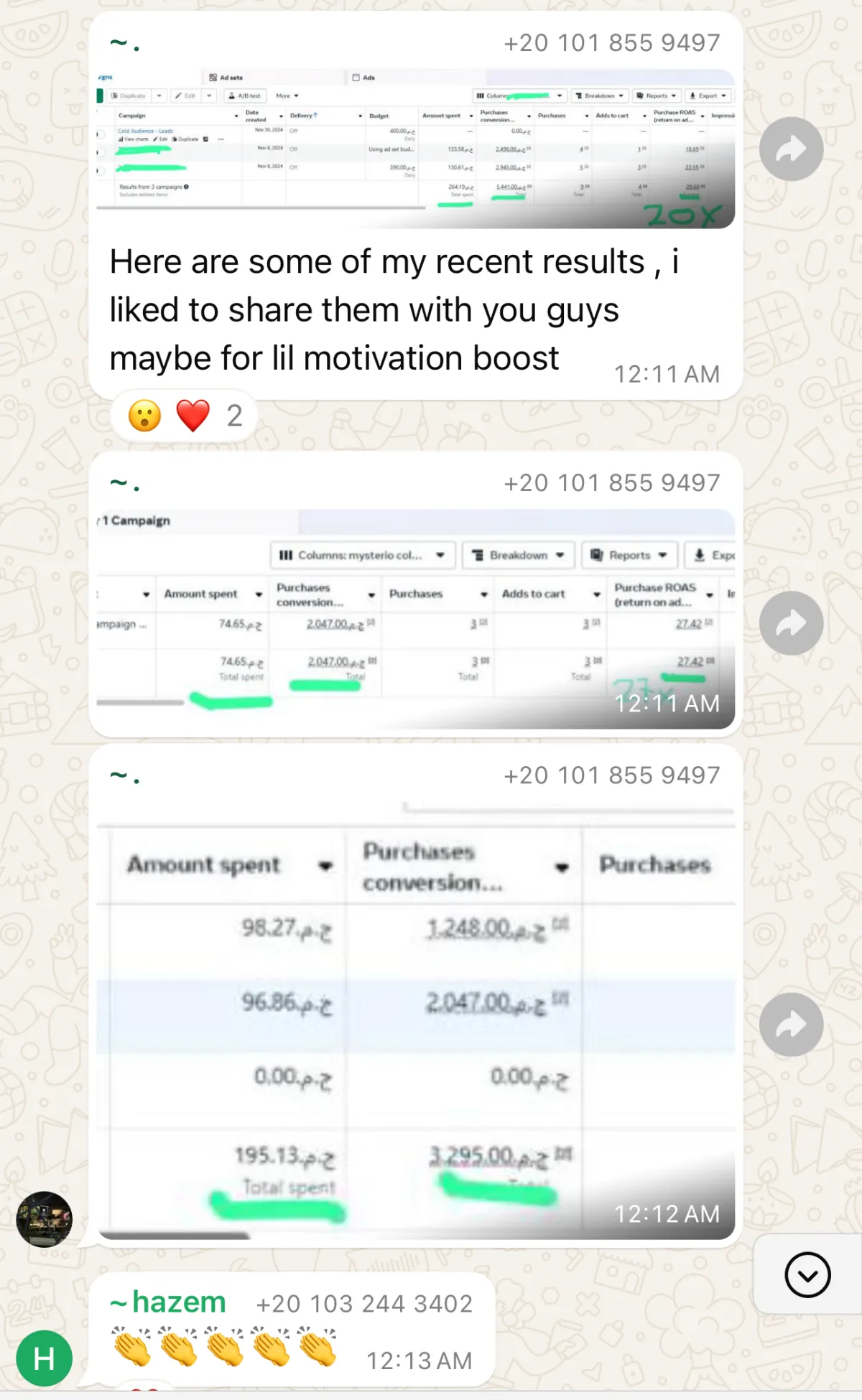The width and height of the screenshot is (862, 1400).
Task: Forward the '1 Campaign' image sent 12:11 AM
Action: [791, 623]
